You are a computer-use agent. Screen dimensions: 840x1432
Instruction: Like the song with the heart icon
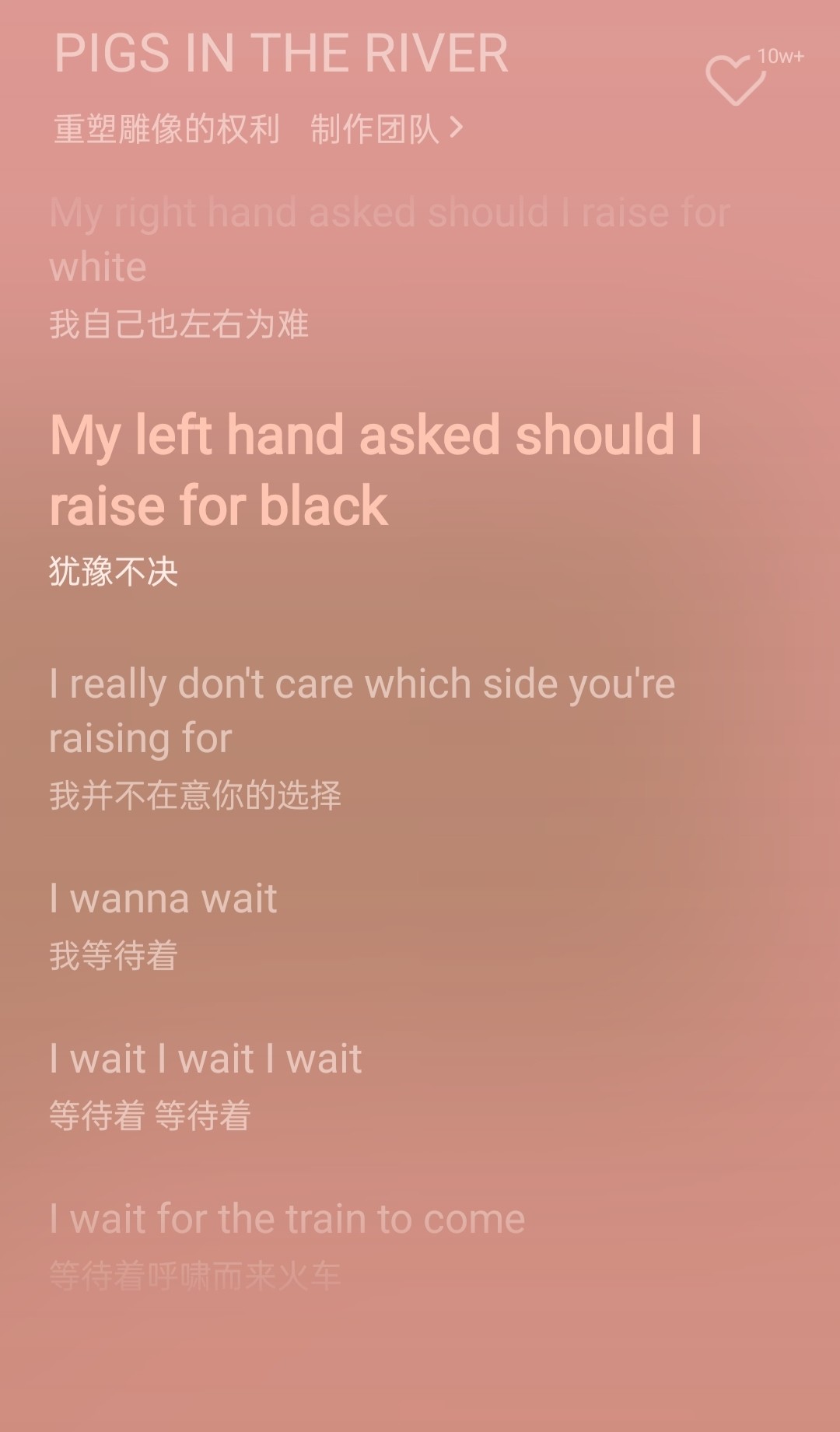[735, 80]
